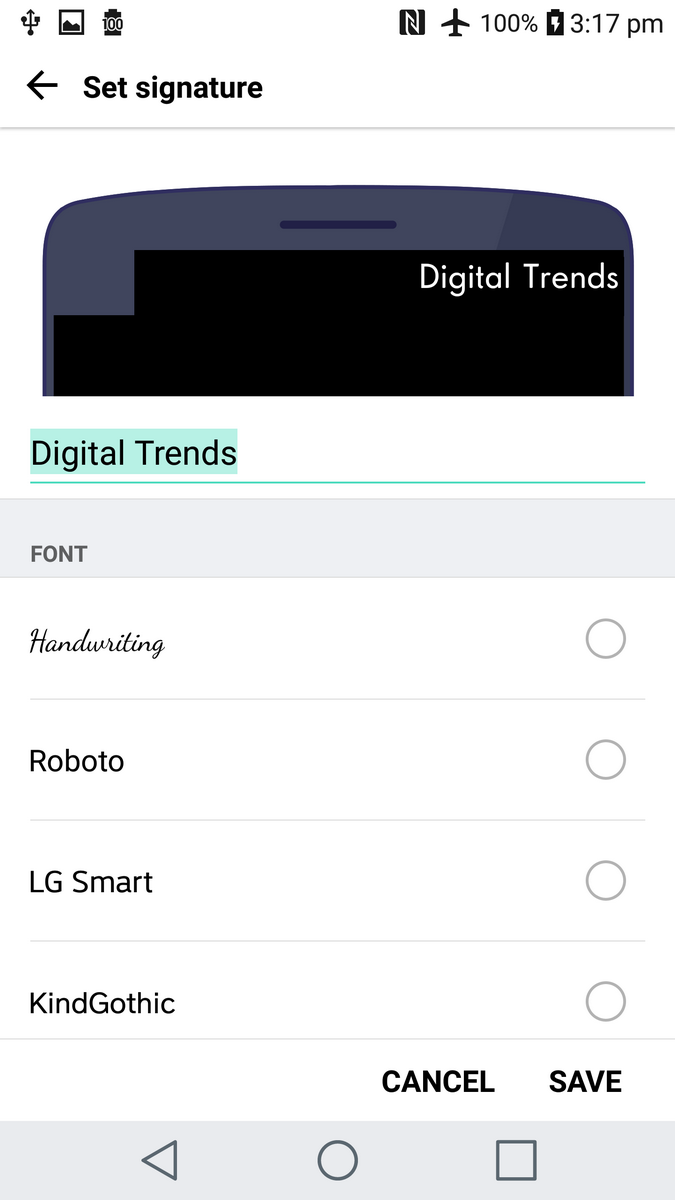Tap the Digital Trends signature text field
The height and width of the screenshot is (1200, 675).
click(337, 454)
